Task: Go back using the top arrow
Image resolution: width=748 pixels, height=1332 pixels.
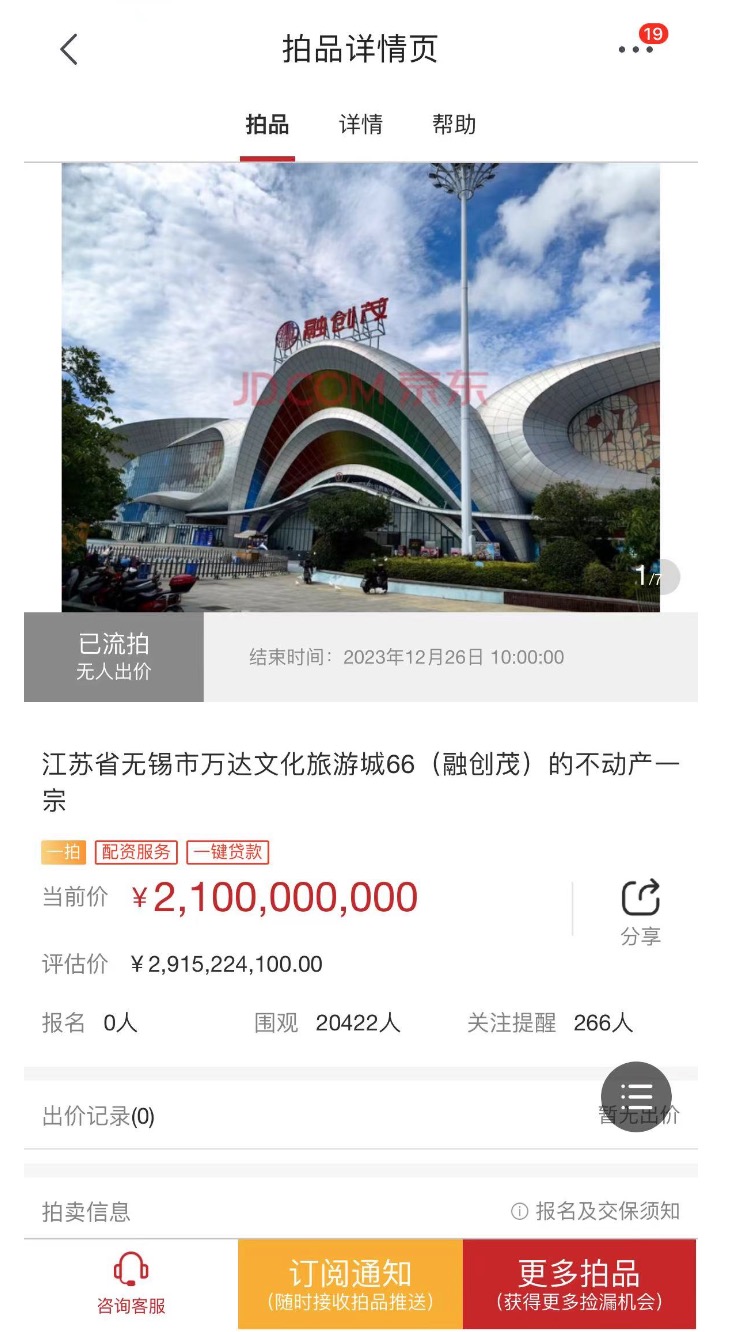Action: click(x=68, y=49)
